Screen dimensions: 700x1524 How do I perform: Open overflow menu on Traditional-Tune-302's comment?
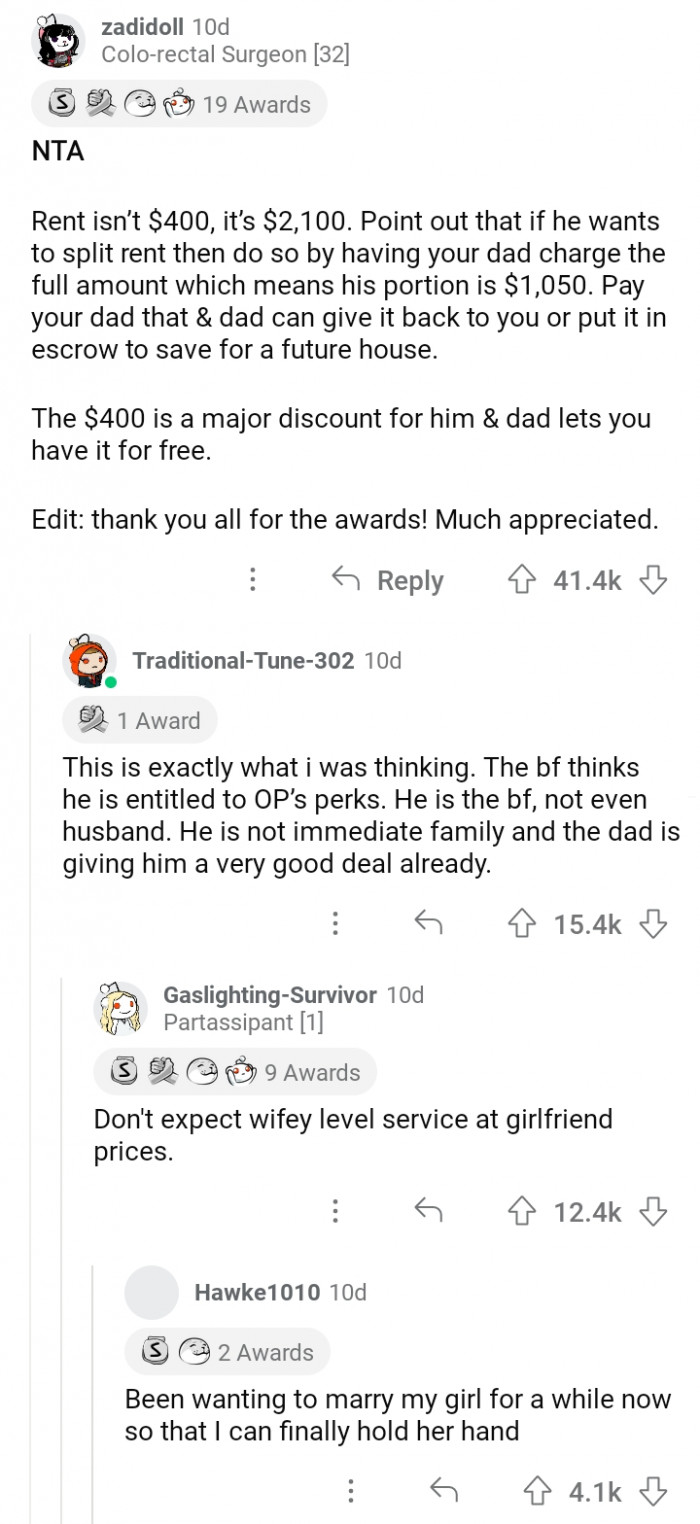[x=338, y=924]
